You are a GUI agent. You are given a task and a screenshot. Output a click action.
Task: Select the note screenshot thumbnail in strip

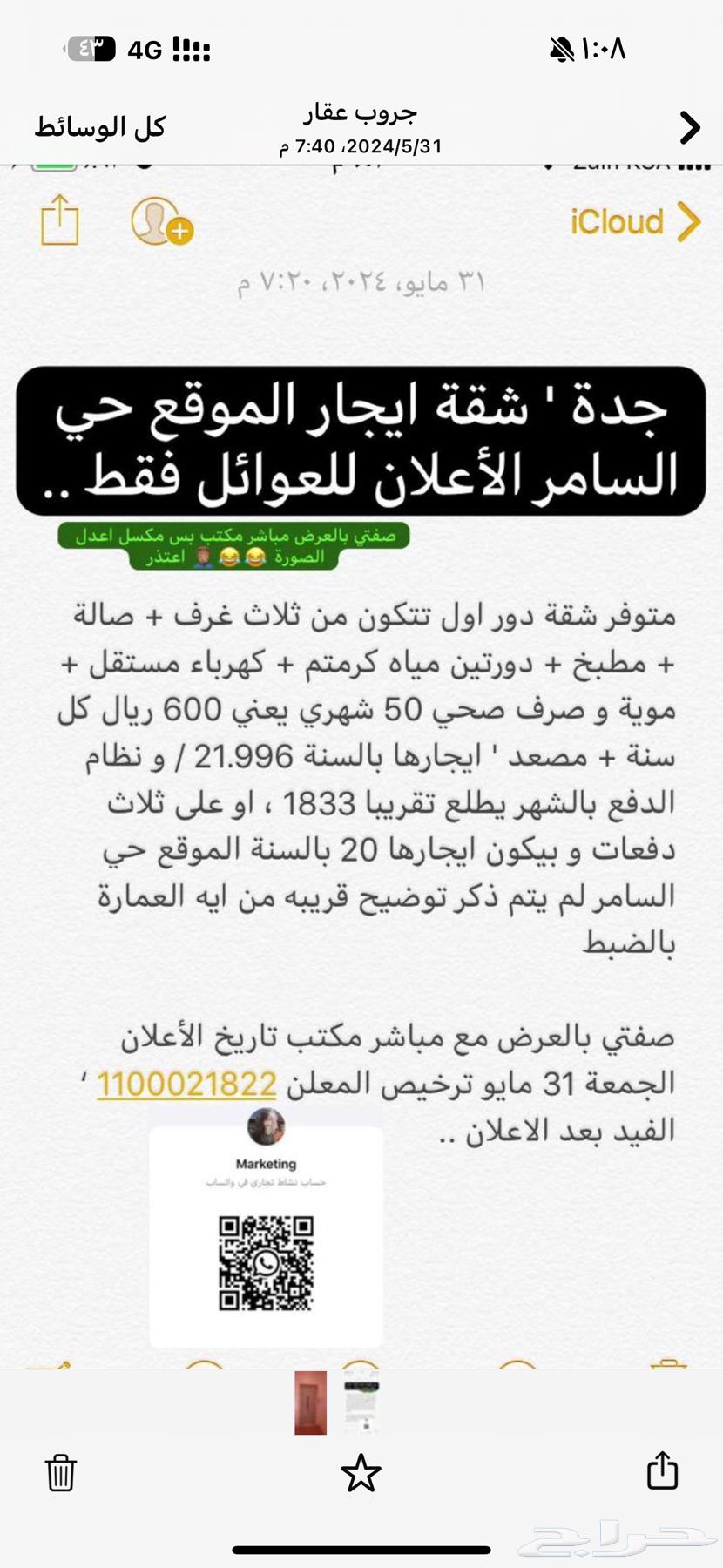coord(361,1403)
